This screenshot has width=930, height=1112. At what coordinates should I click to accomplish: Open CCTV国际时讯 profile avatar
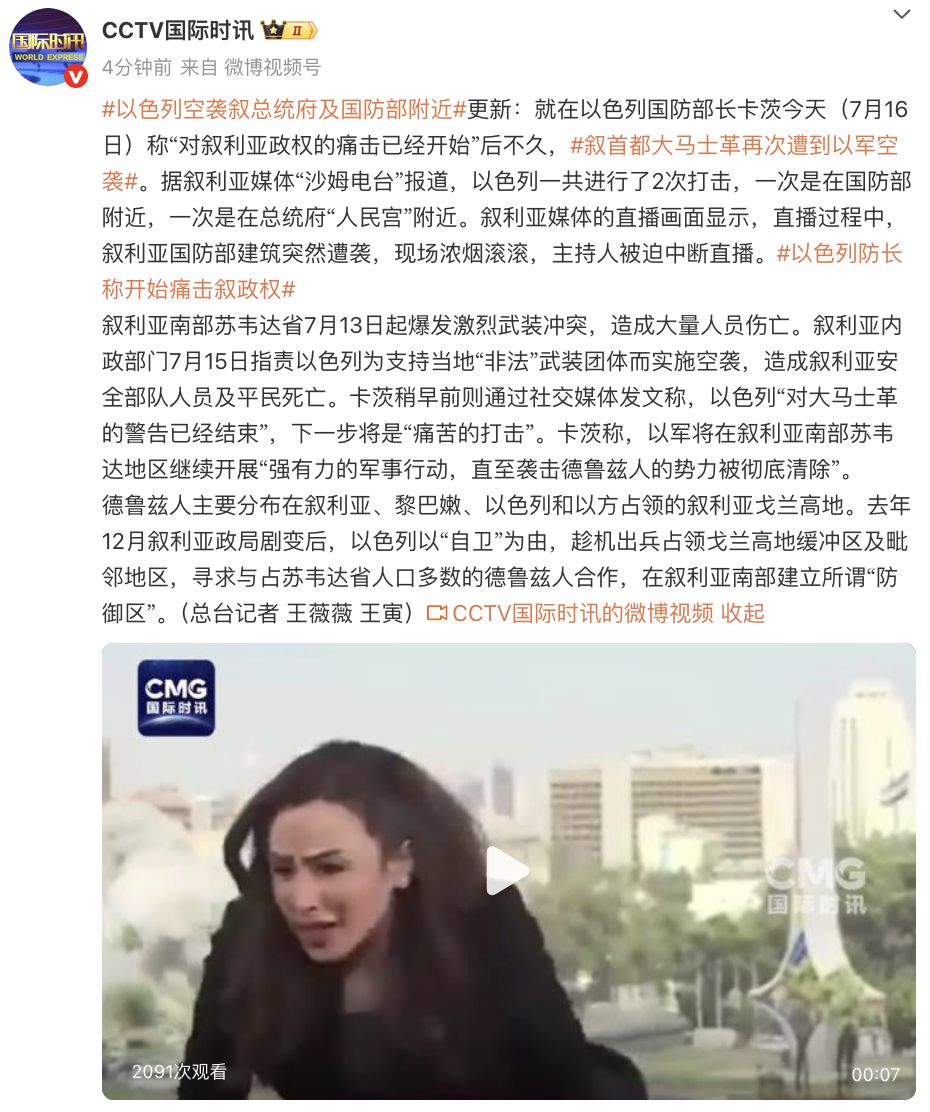click(48, 47)
